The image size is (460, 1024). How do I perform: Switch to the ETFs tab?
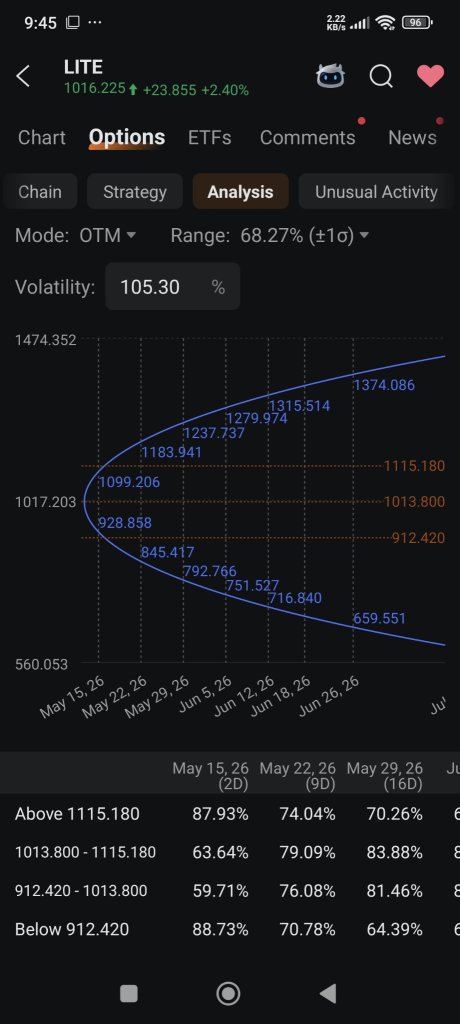(209, 138)
